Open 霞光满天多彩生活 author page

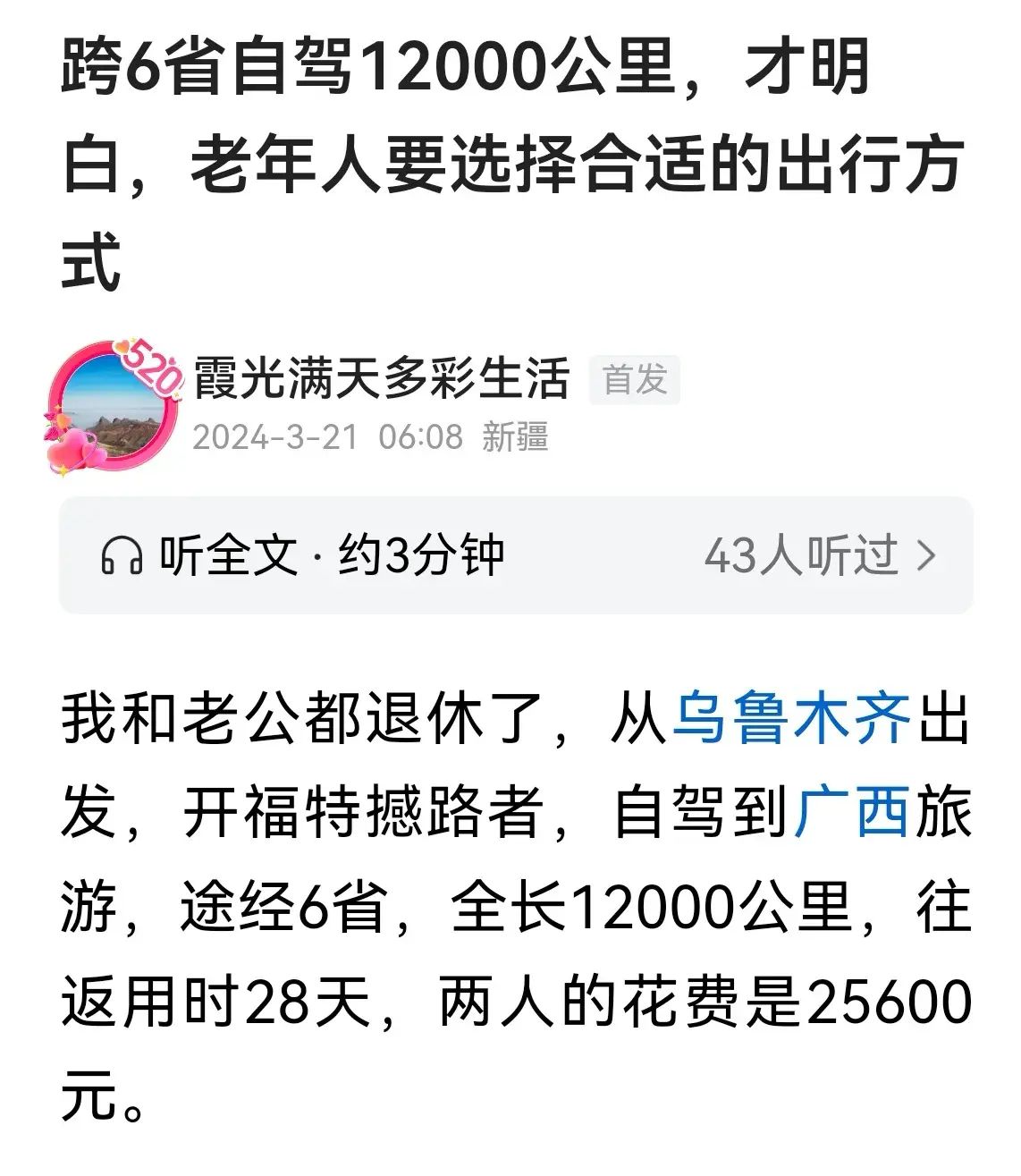point(382,378)
